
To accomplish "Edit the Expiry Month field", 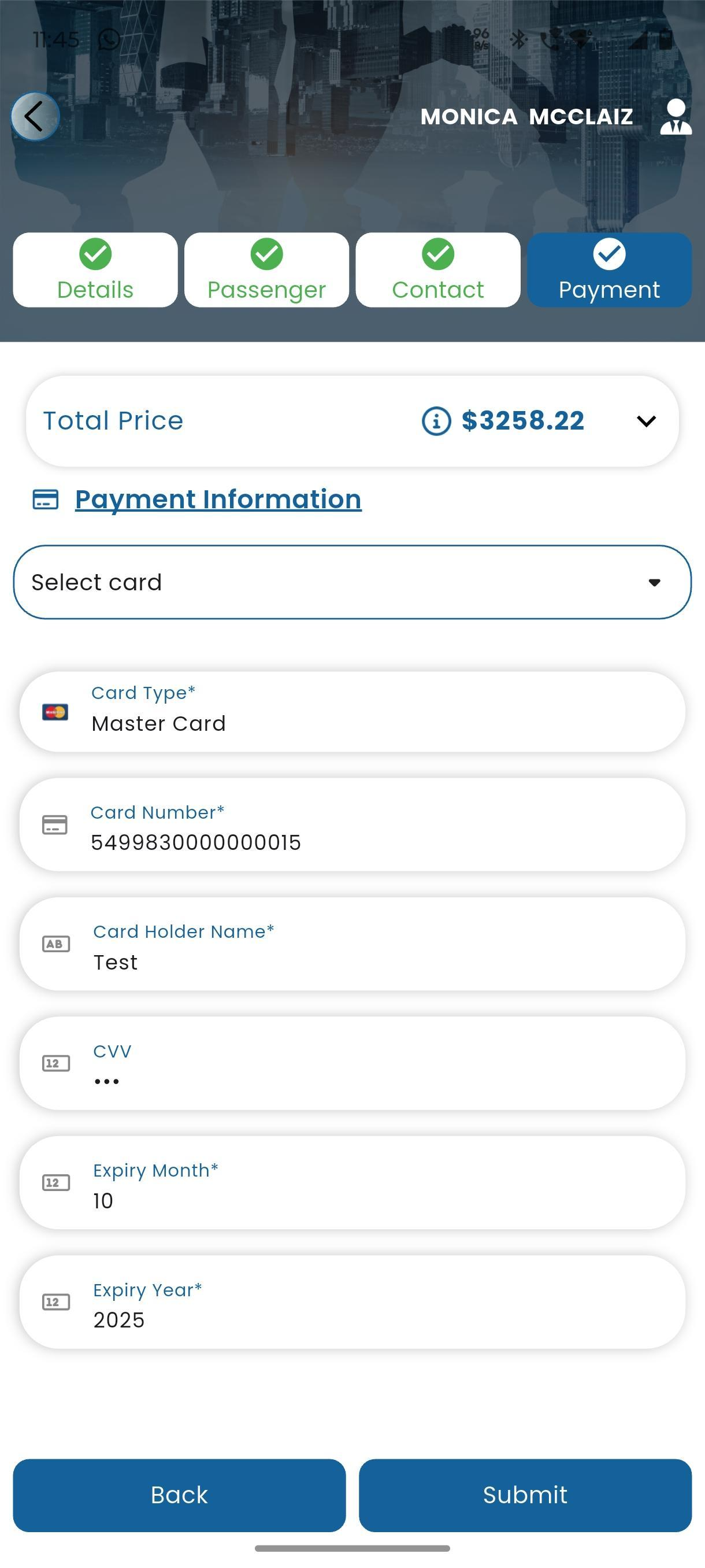I will pos(352,1183).
